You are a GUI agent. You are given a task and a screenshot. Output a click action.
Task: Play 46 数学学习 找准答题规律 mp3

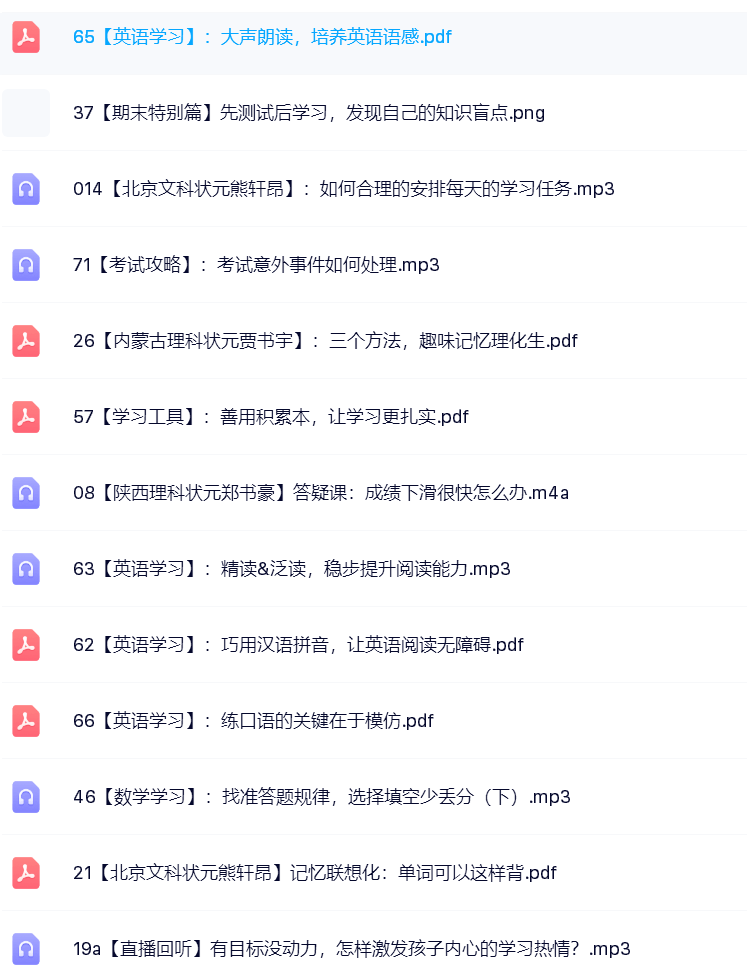click(321, 797)
